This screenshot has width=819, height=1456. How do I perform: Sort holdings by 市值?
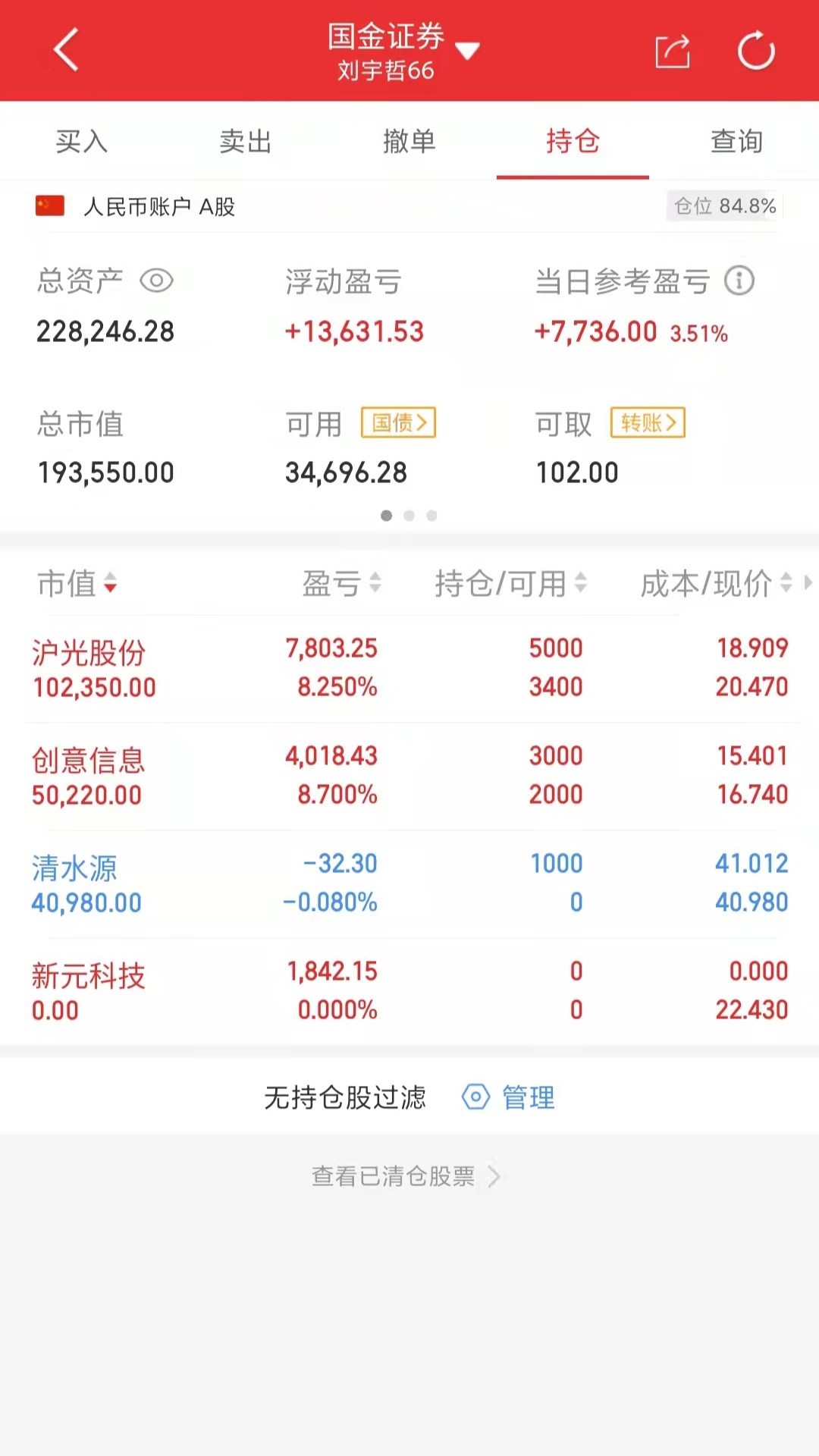[x=77, y=584]
